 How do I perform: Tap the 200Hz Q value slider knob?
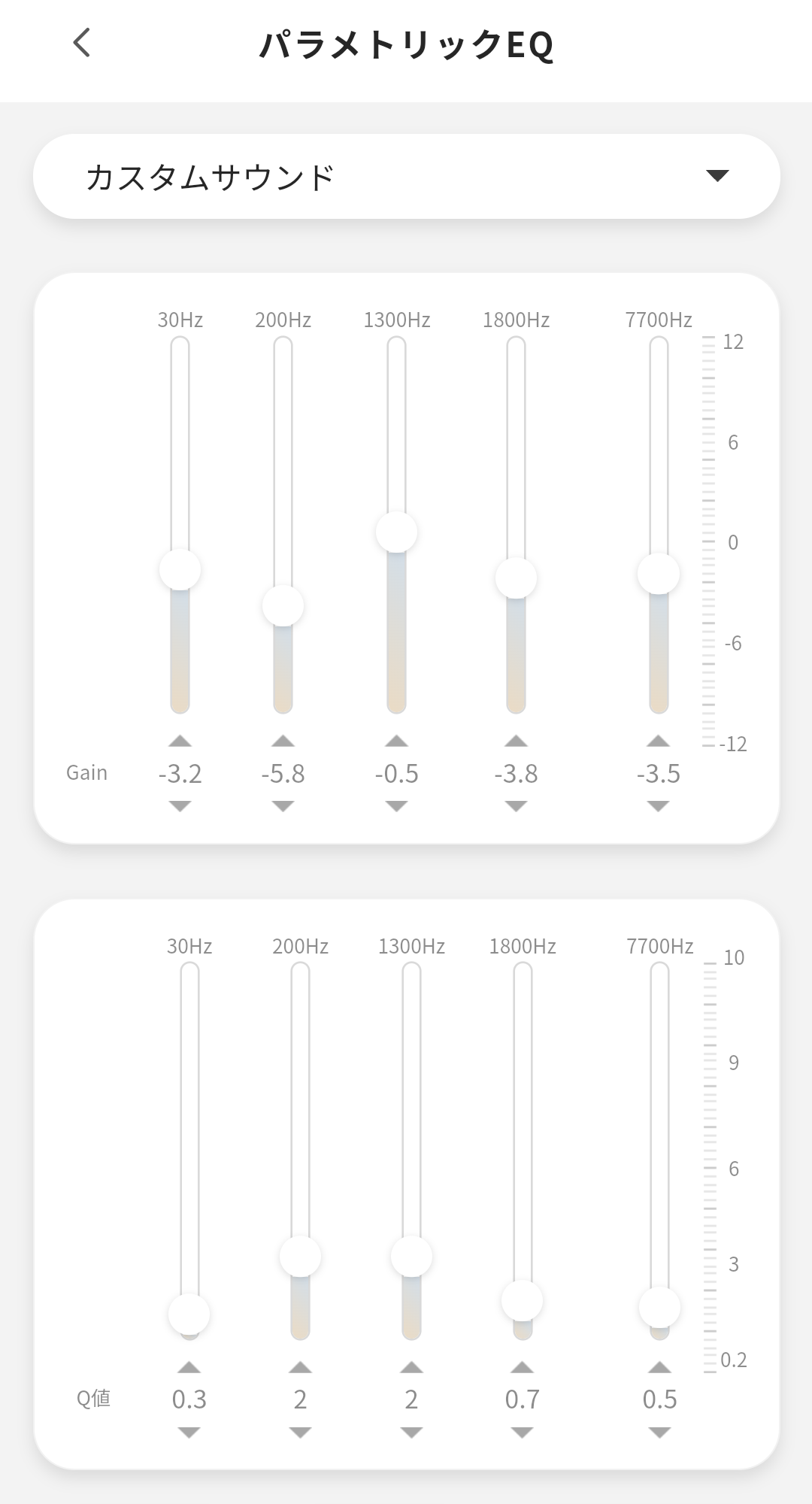click(300, 1256)
